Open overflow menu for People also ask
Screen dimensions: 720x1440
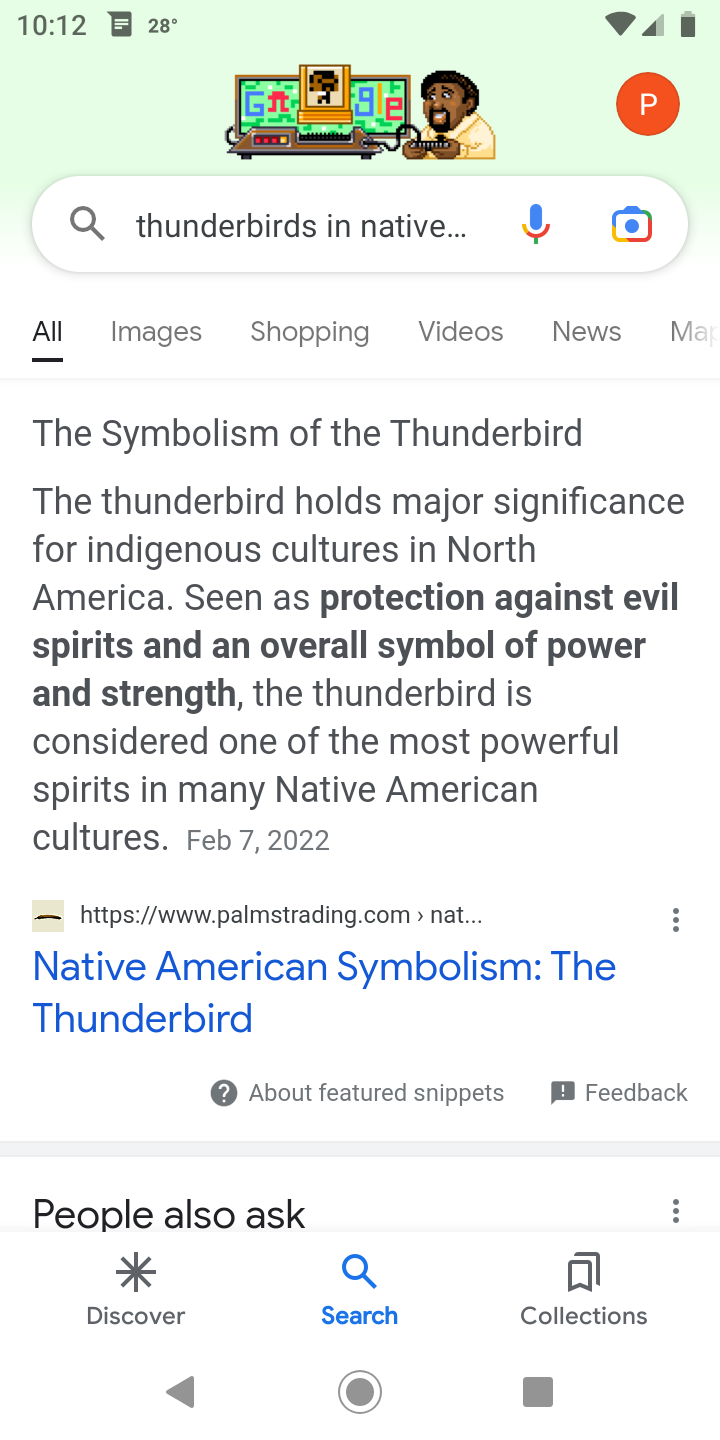(676, 1212)
